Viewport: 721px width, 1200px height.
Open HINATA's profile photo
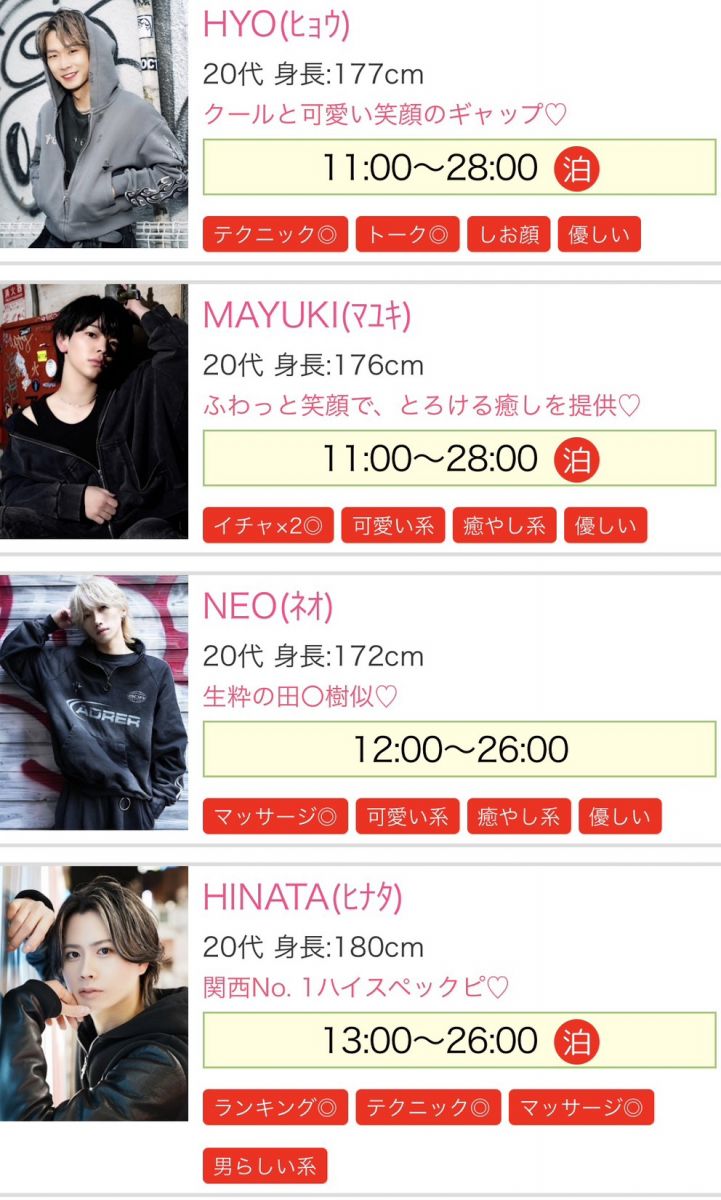[x=94, y=993]
